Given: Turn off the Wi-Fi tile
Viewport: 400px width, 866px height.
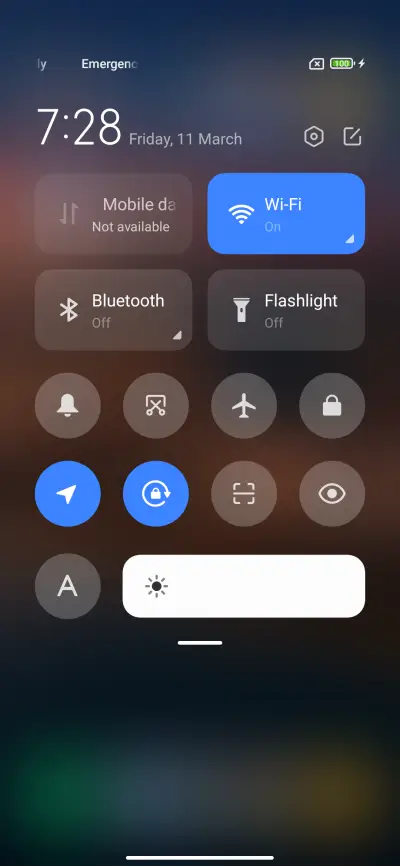Looking at the screenshot, I should (x=286, y=214).
